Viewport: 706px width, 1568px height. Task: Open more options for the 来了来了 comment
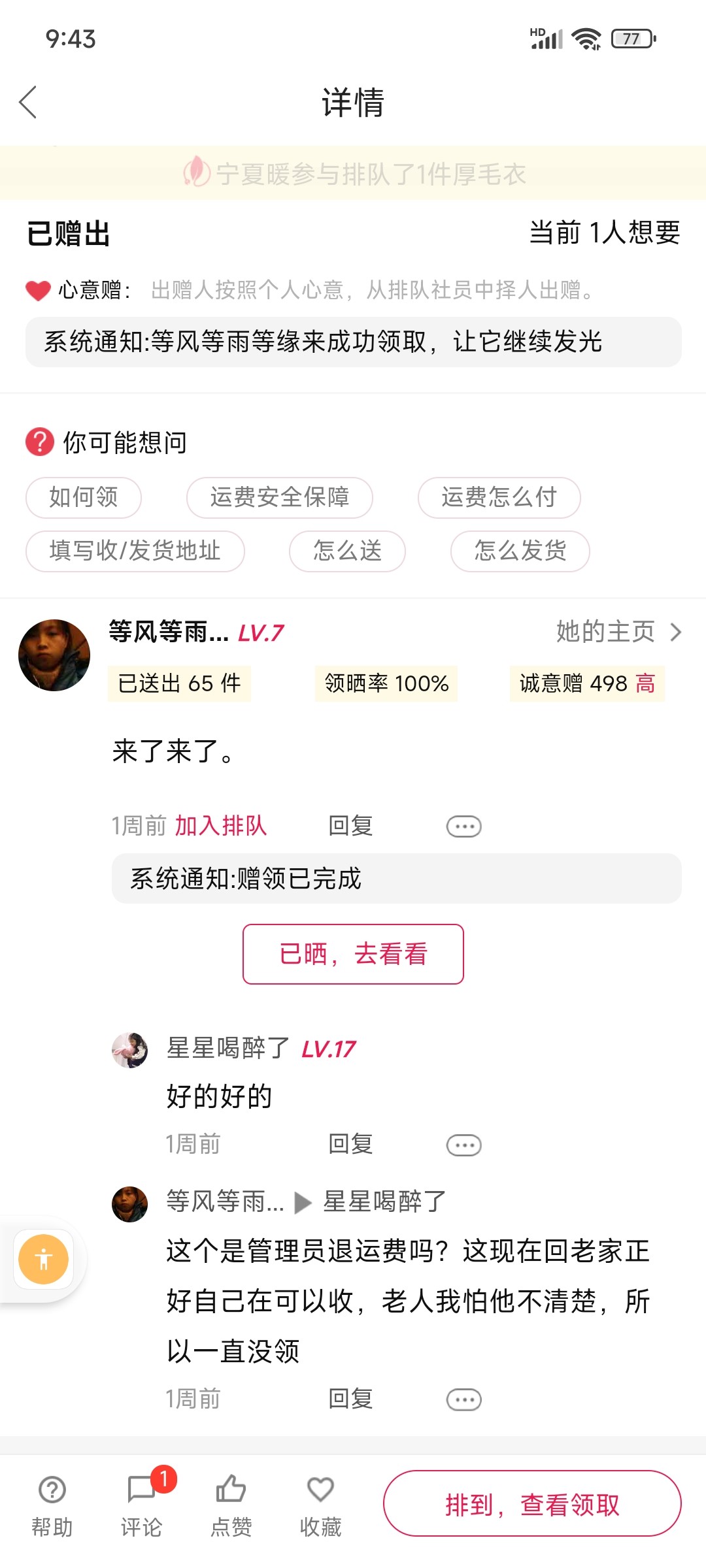point(463,826)
